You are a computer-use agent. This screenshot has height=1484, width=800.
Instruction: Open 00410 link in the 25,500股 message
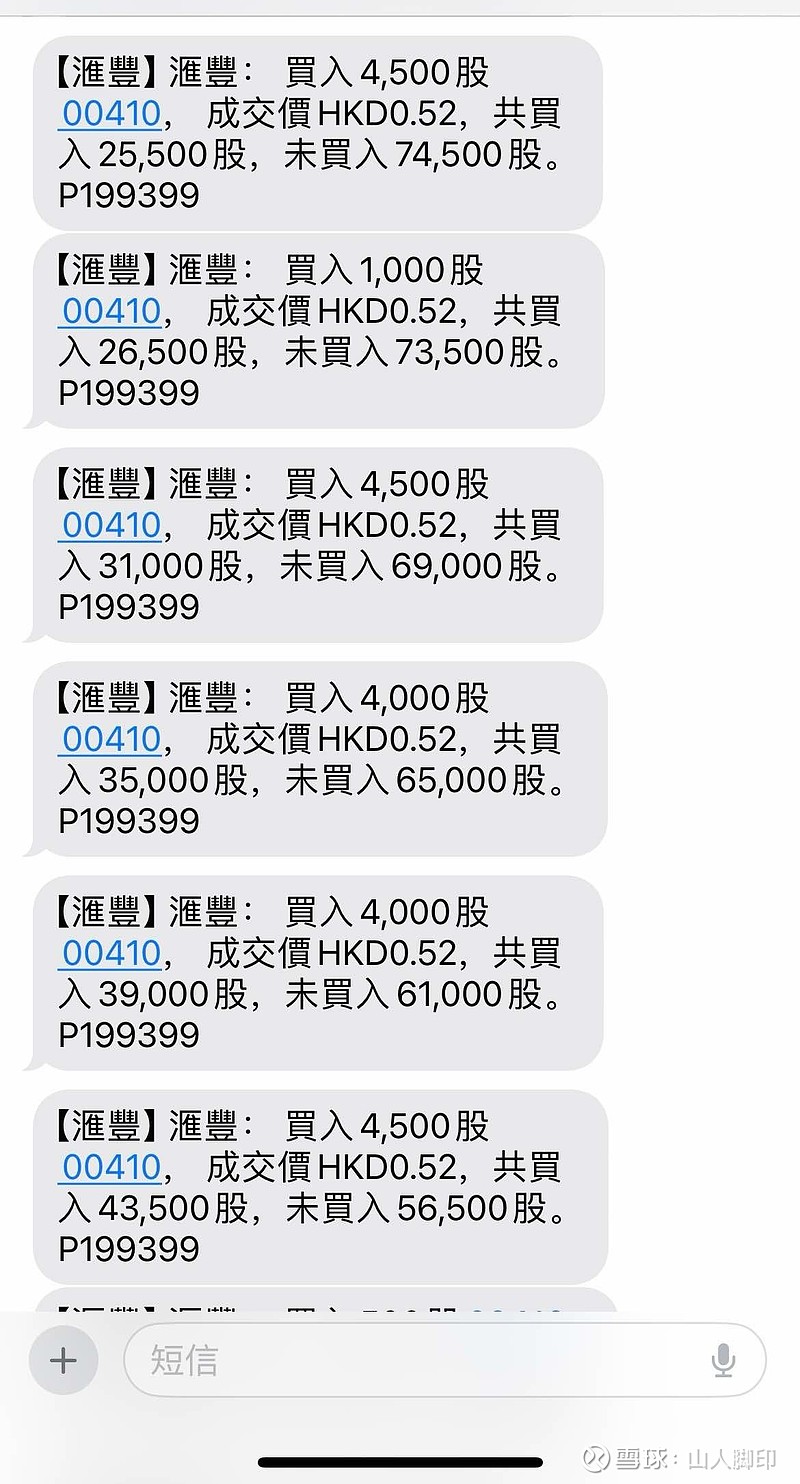tap(111, 114)
